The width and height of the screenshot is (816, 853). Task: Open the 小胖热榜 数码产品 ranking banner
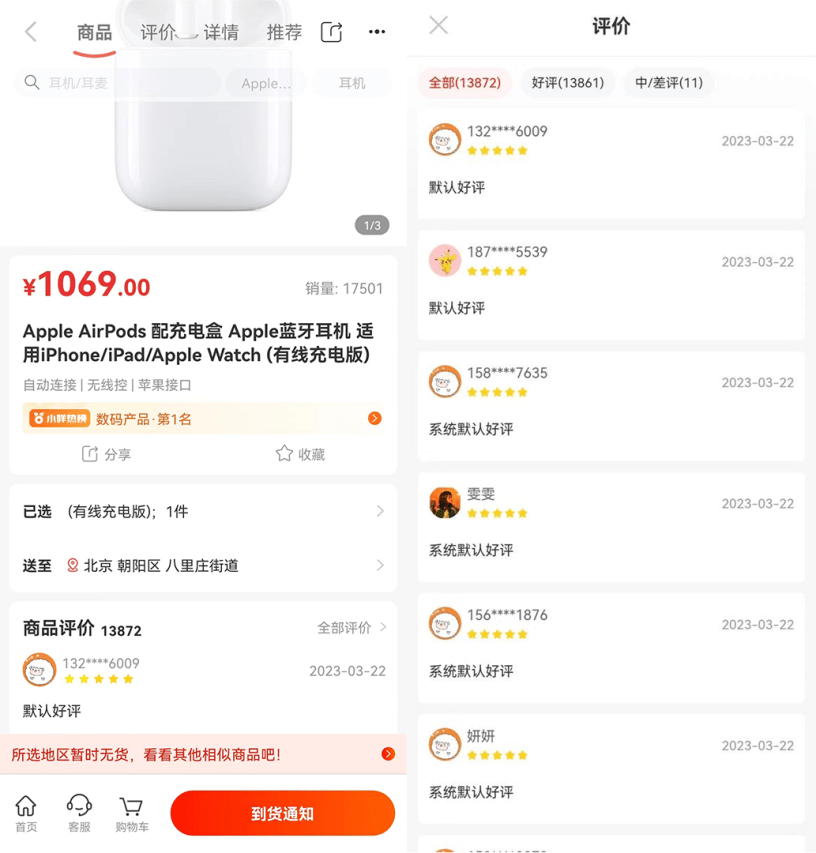pos(203,419)
